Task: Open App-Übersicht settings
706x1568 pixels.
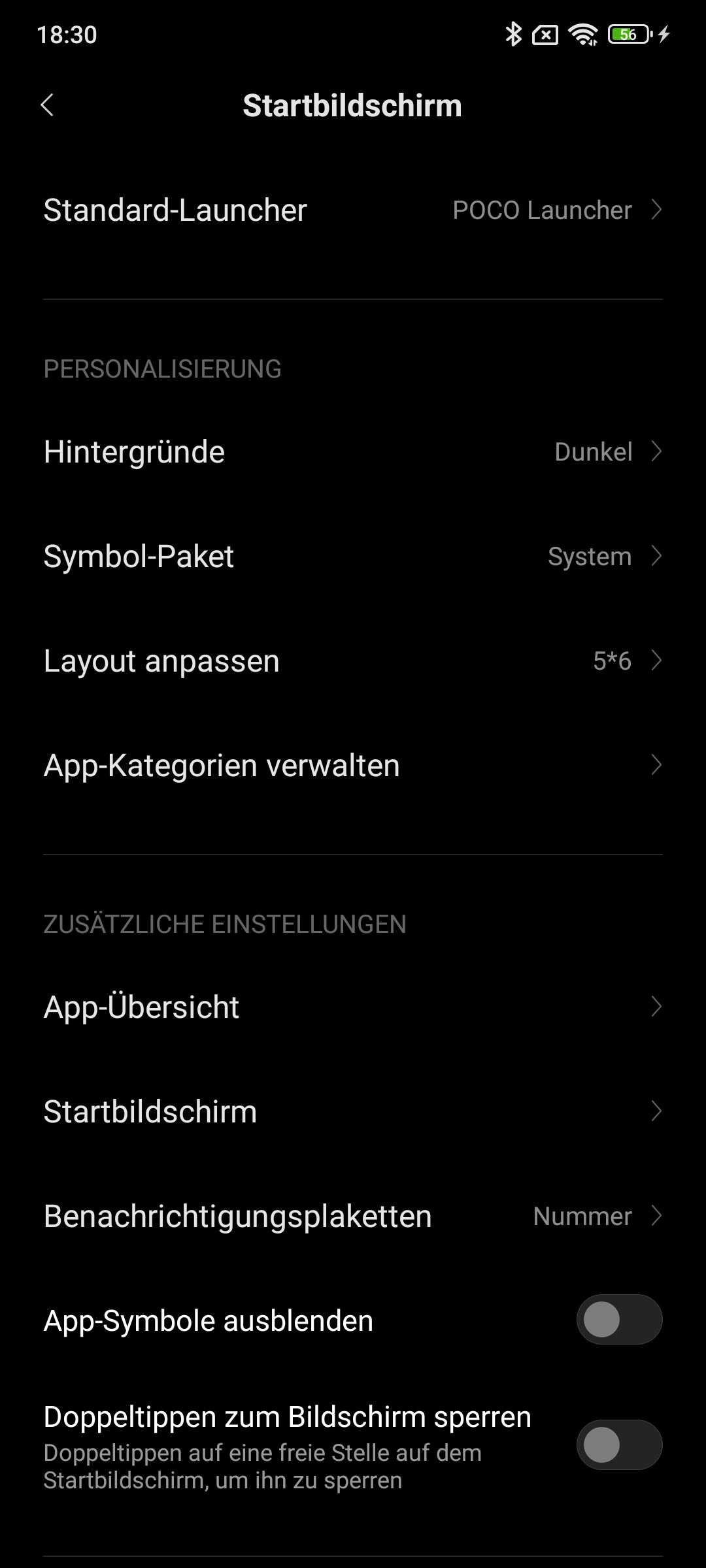Action: [x=353, y=1007]
